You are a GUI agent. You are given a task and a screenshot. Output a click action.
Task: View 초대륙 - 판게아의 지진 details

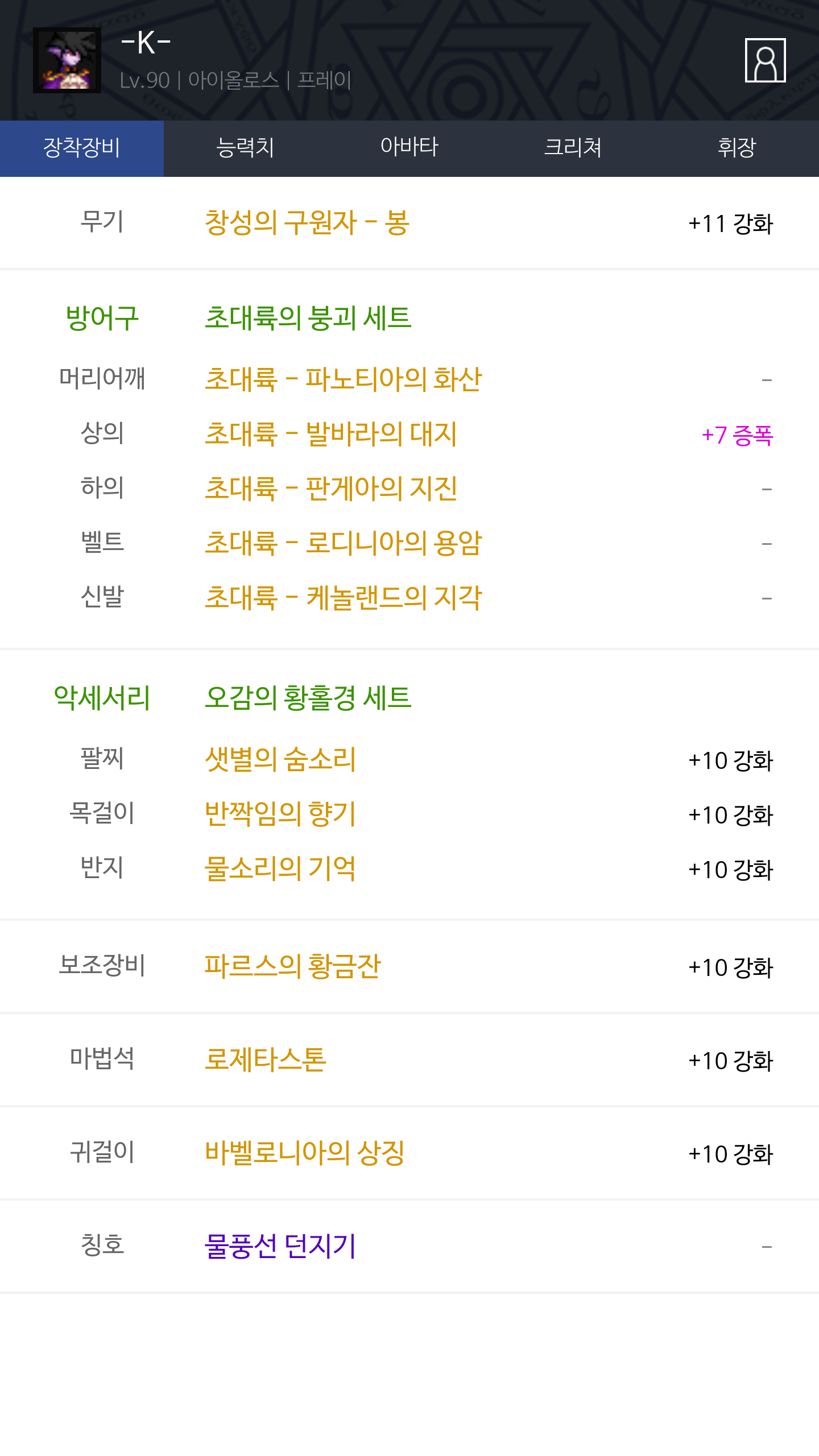331,488
